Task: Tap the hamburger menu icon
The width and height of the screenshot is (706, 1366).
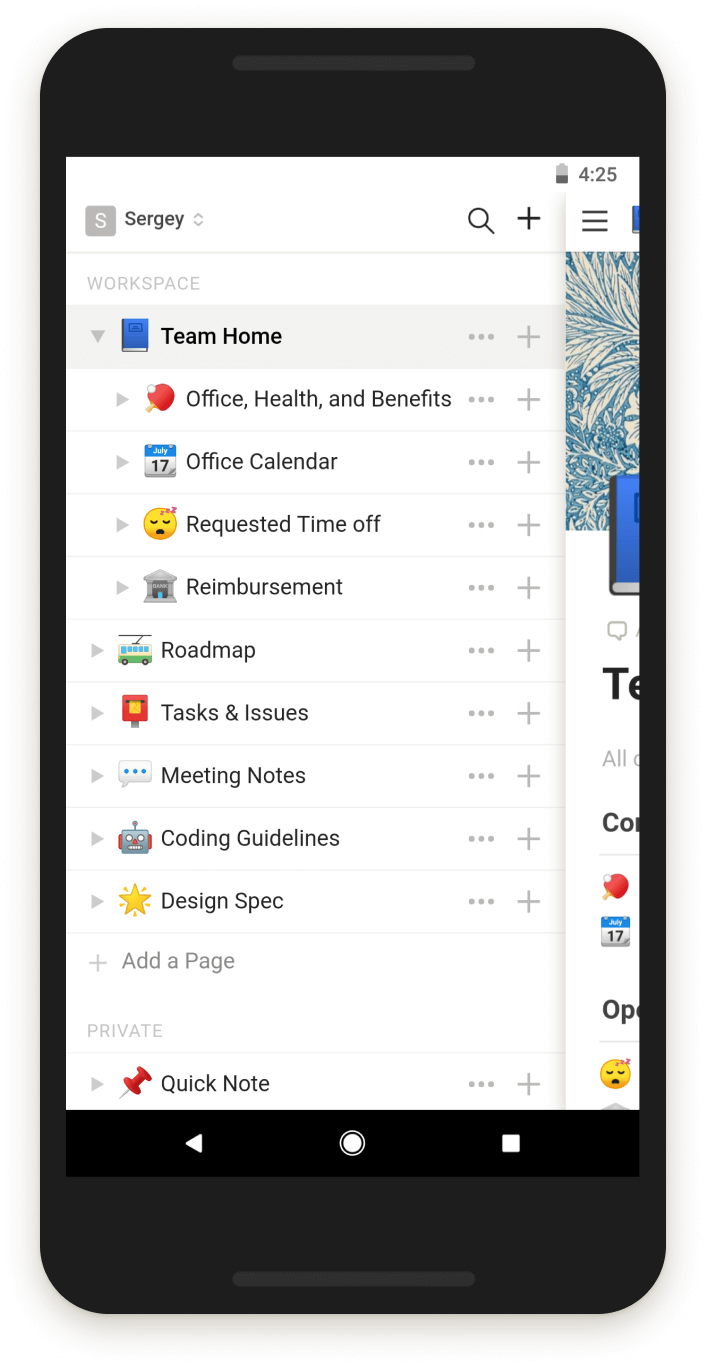Action: (595, 221)
